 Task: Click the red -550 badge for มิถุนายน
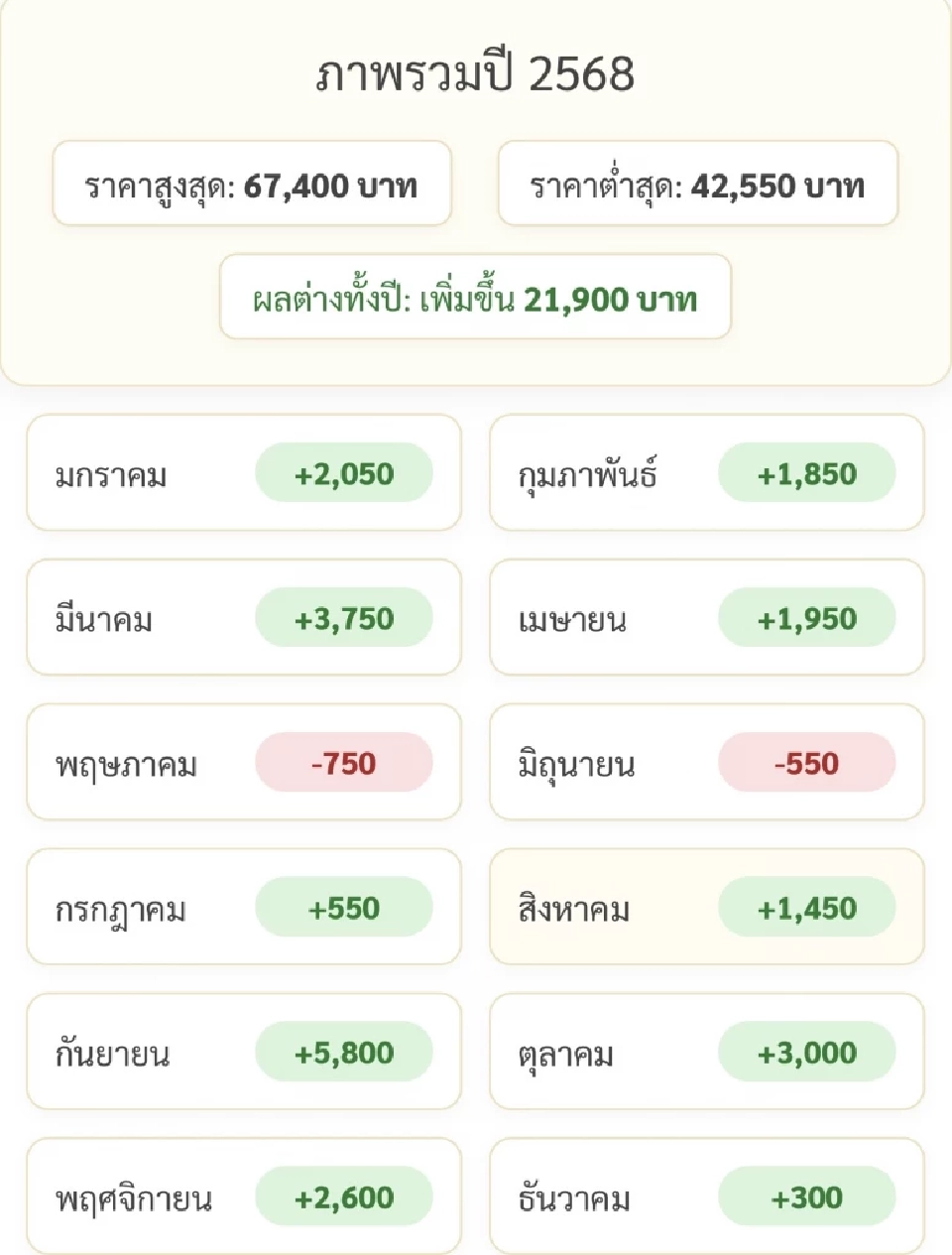[806, 763]
